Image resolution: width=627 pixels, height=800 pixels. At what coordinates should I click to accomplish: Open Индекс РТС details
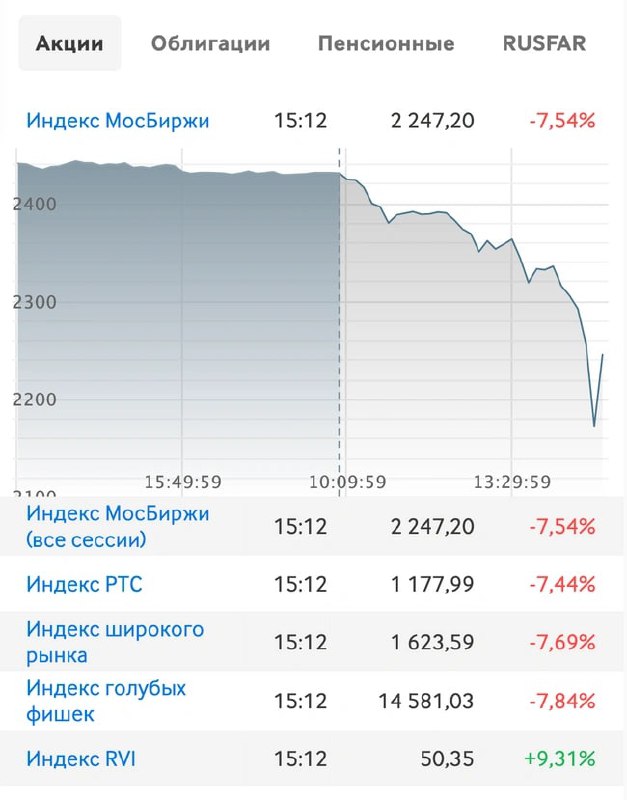(x=91, y=583)
